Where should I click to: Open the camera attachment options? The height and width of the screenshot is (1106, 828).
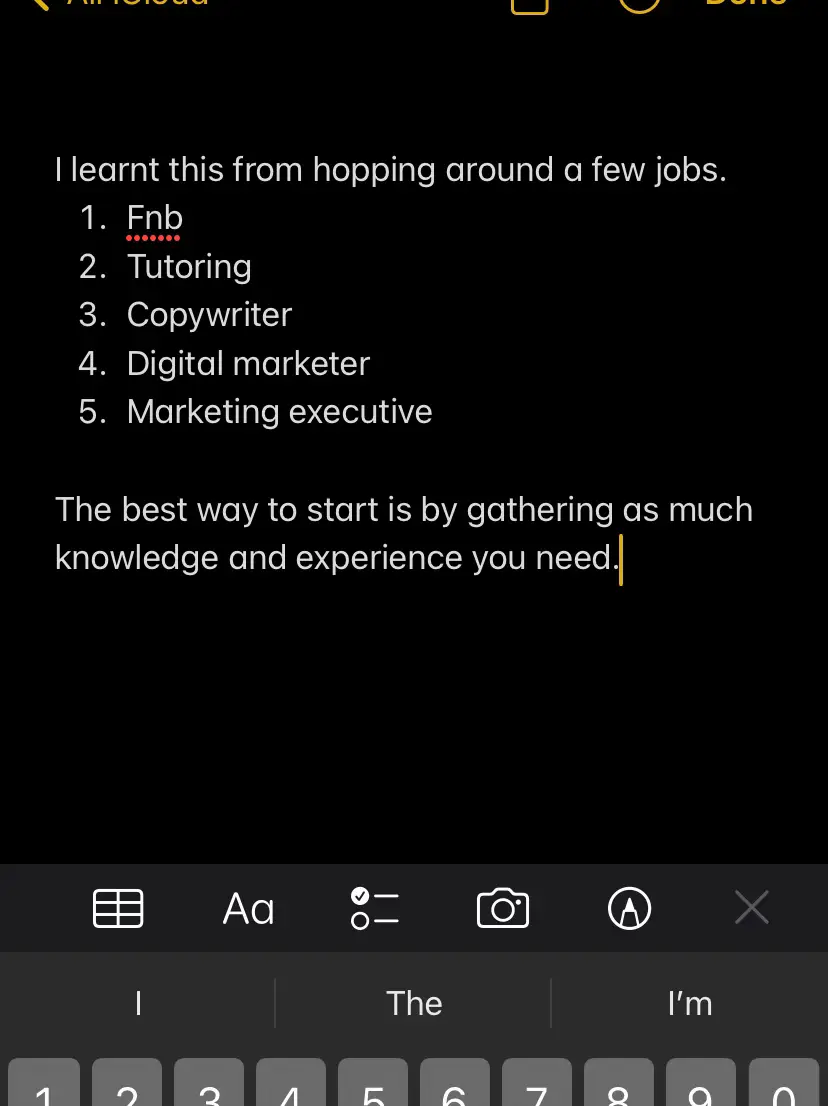pos(503,908)
